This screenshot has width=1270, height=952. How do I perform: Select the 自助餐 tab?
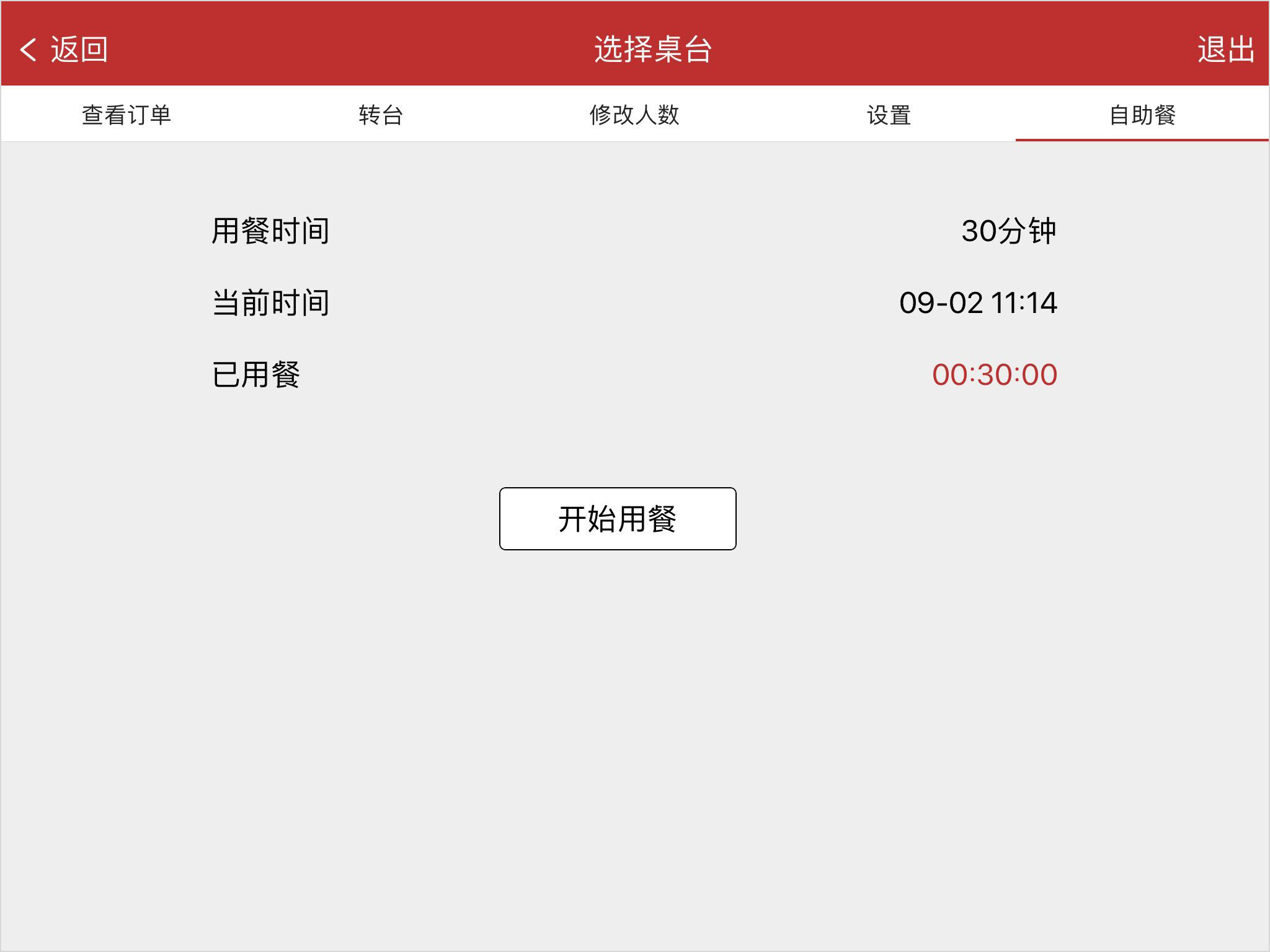pyautogui.click(x=1142, y=115)
